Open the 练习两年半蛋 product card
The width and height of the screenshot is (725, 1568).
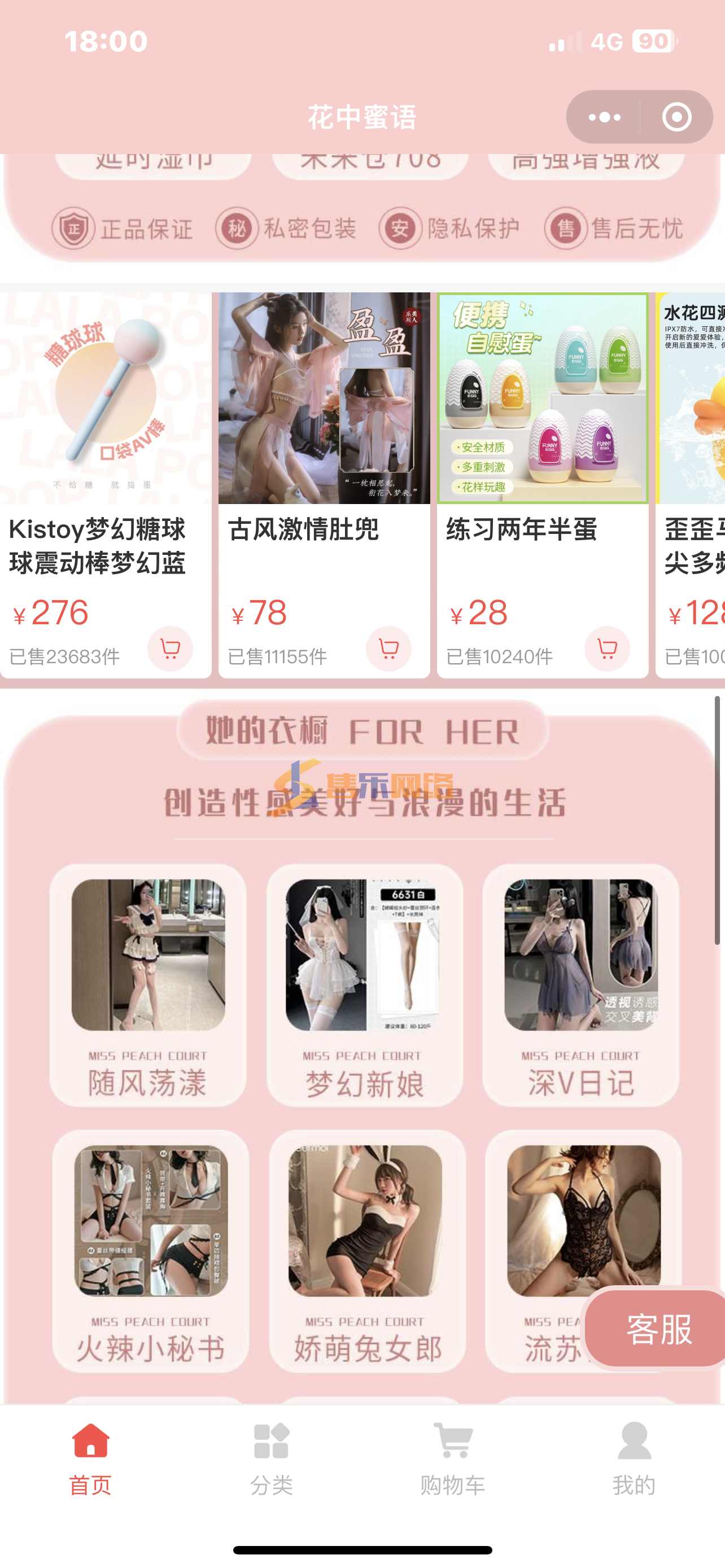[x=543, y=484]
